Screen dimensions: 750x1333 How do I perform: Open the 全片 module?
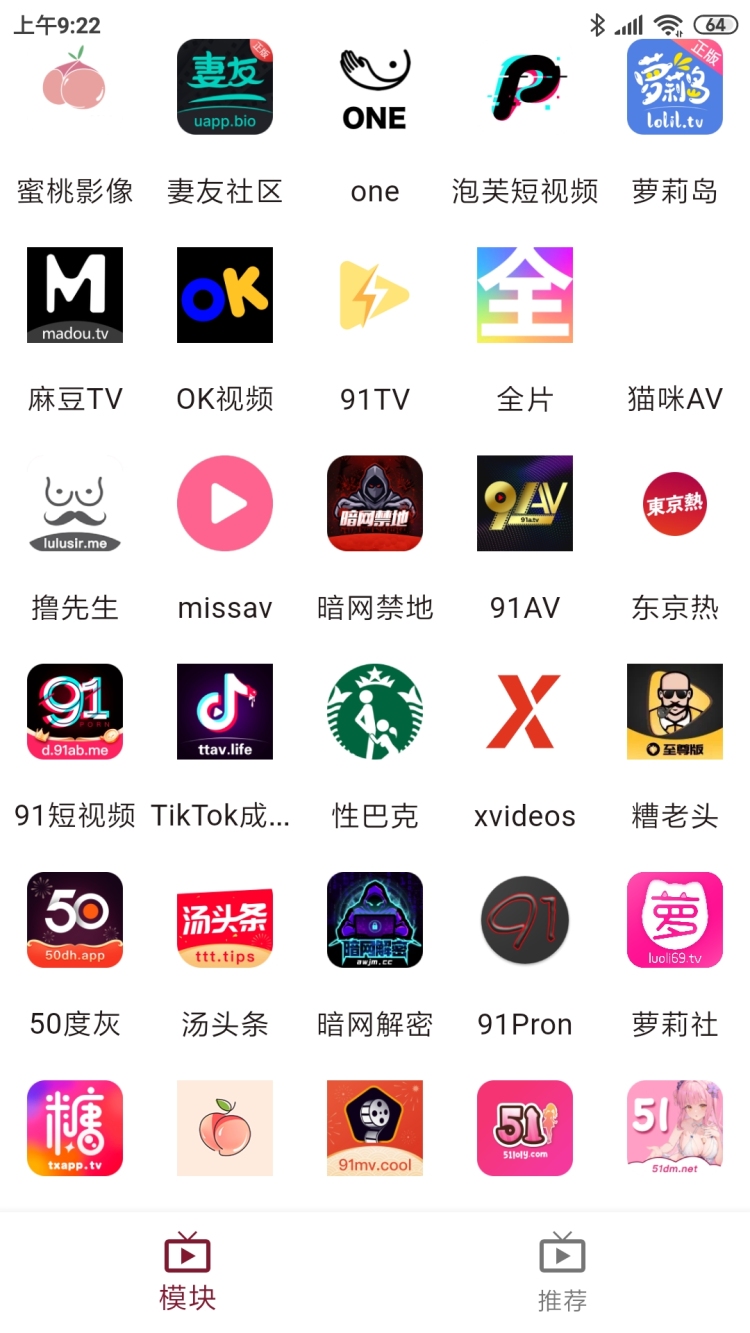point(525,295)
